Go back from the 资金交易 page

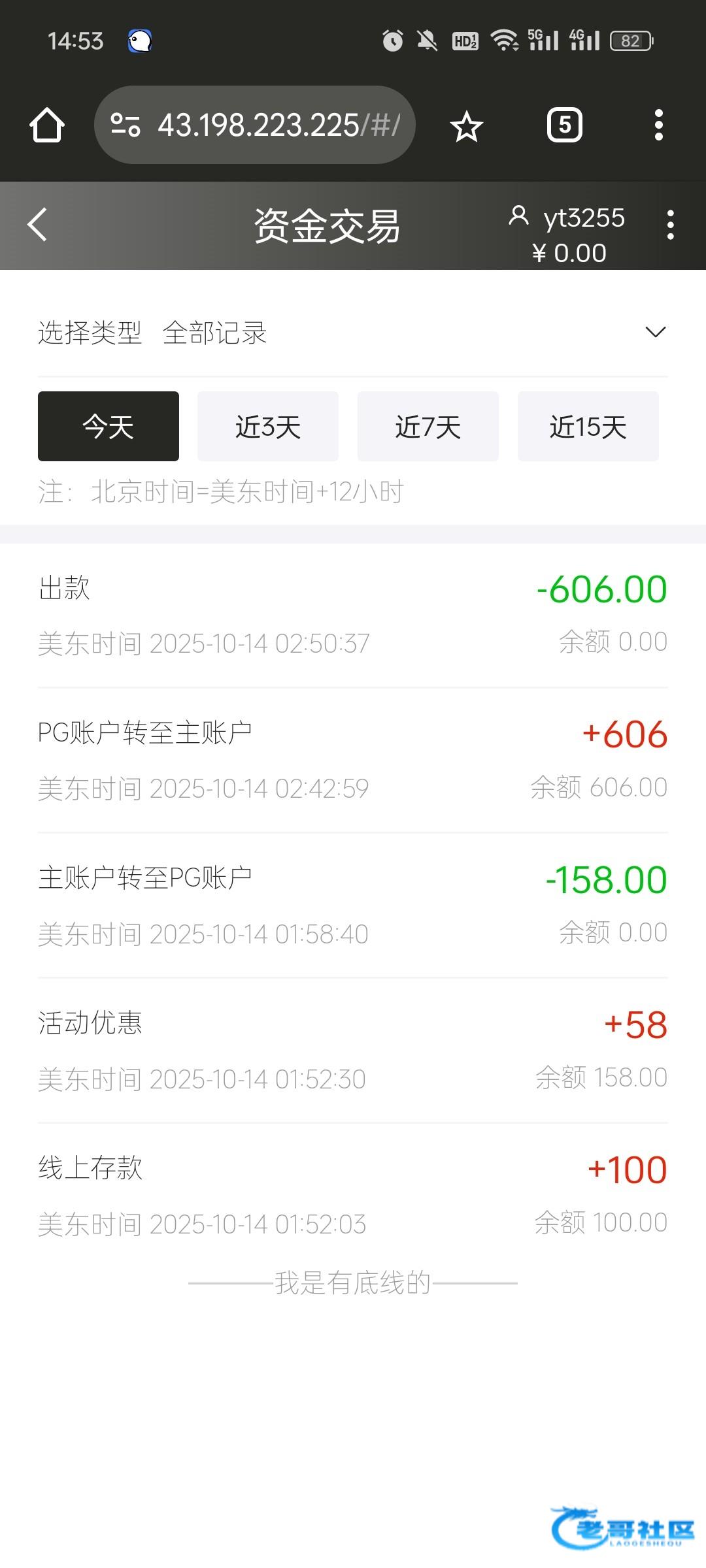38,225
